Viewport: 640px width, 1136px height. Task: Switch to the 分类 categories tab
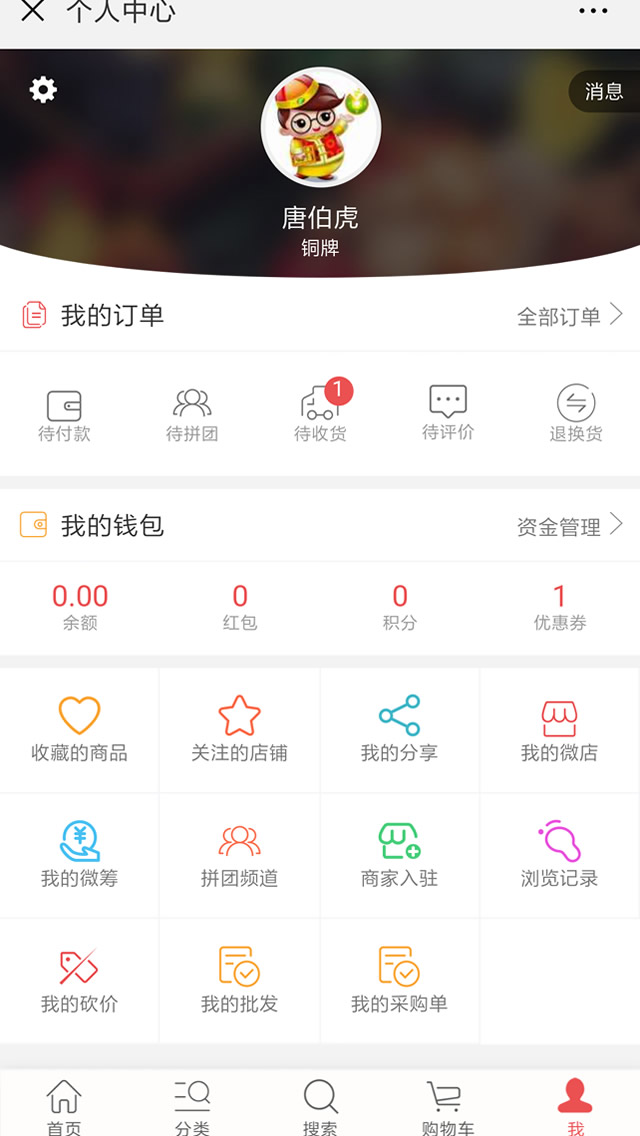click(192, 1106)
